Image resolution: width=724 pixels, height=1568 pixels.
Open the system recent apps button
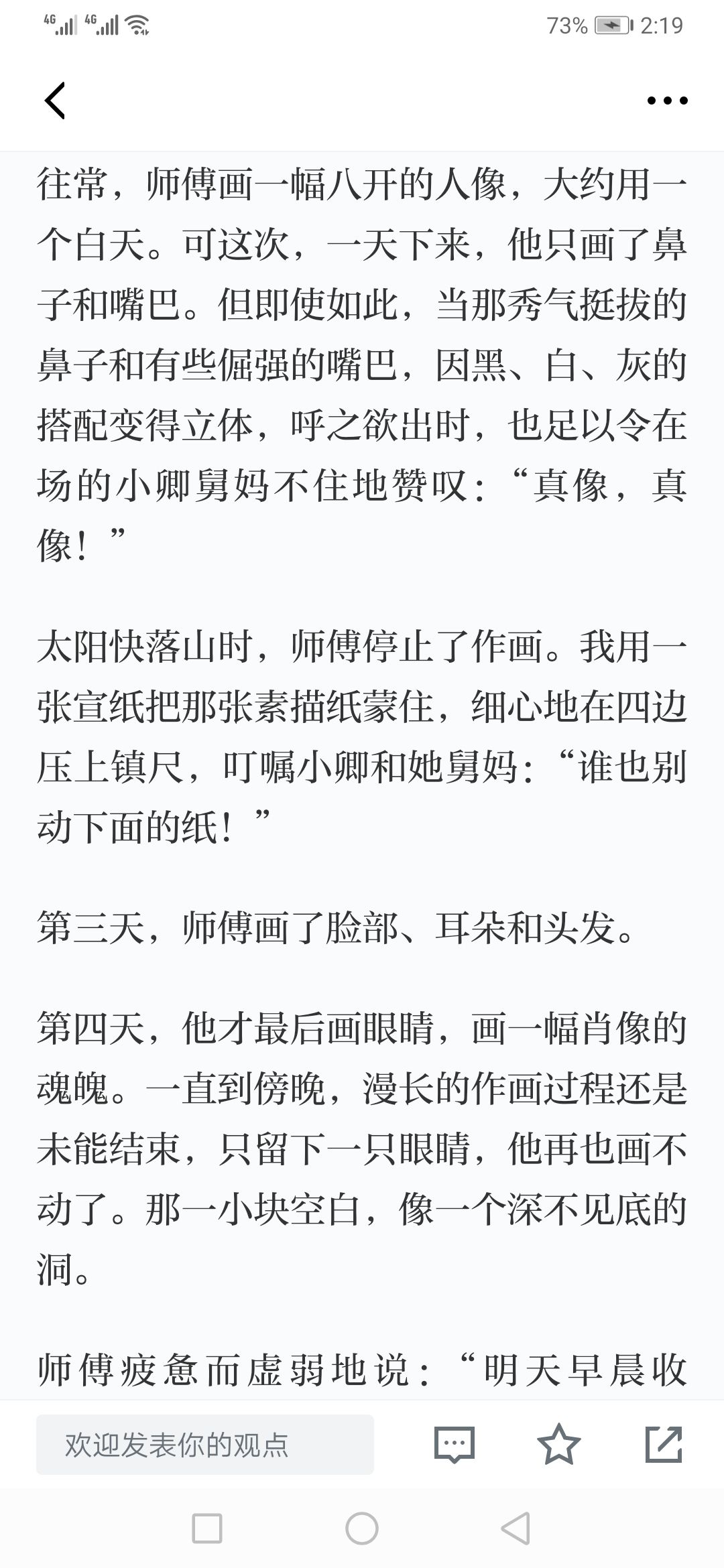pyautogui.click(x=207, y=1529)
